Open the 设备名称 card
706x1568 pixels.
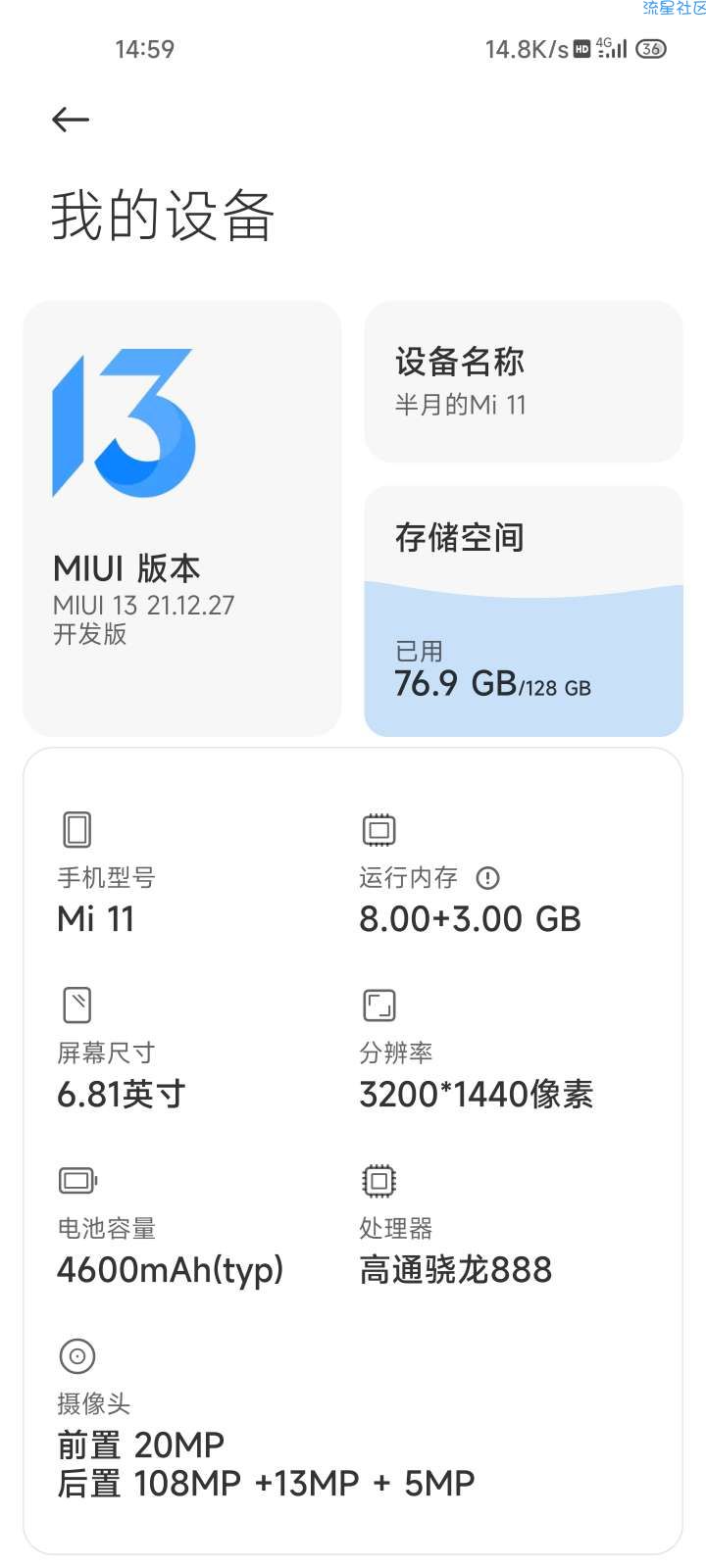(x=524, y=381)
